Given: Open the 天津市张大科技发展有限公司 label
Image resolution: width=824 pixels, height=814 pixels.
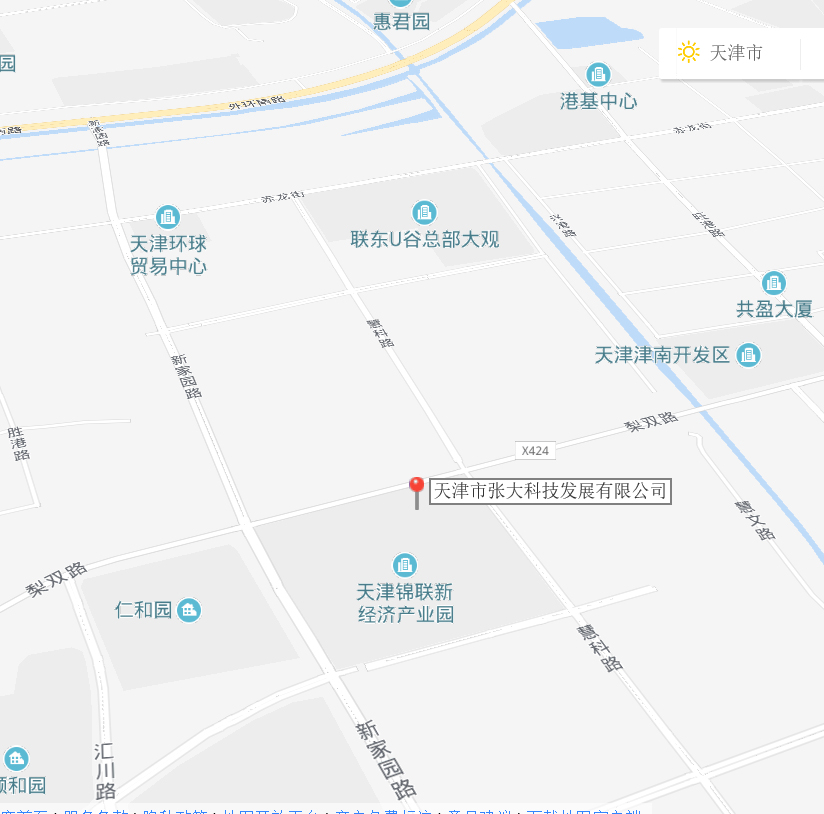Looking at the screenshot, I should [x=549, y=491].
